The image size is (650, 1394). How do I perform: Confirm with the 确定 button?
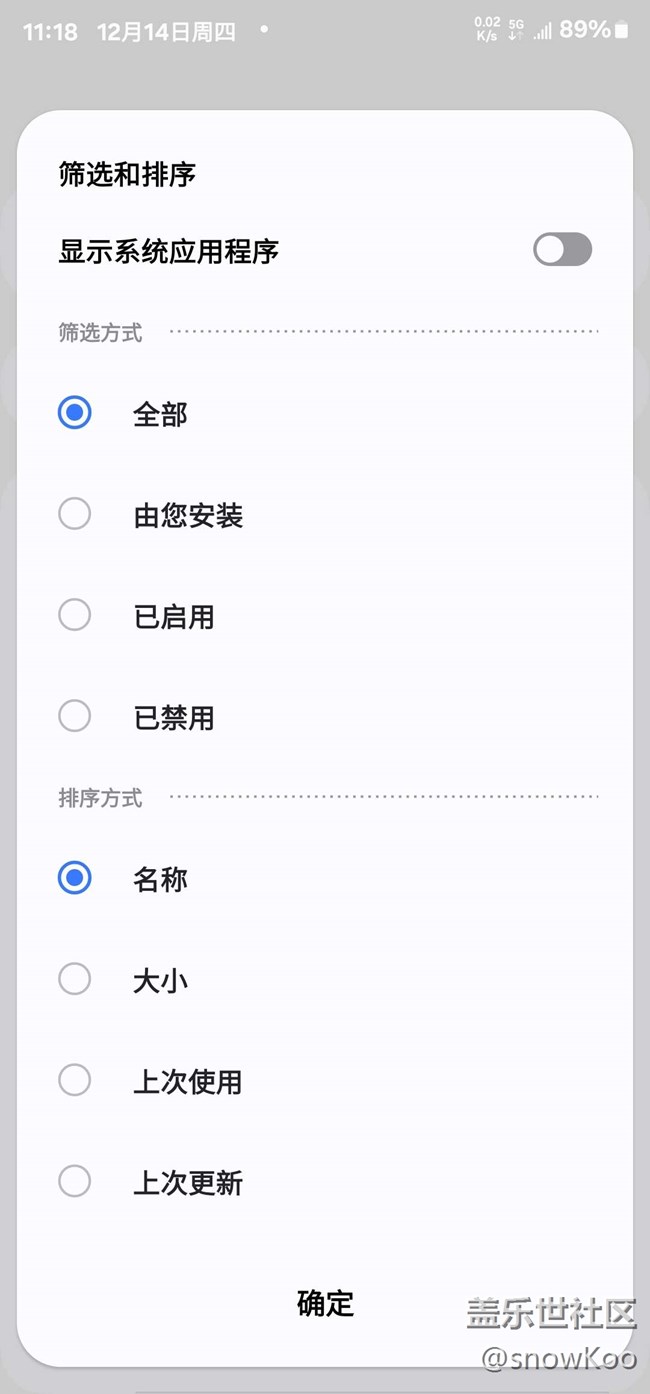coord(325,1302)
